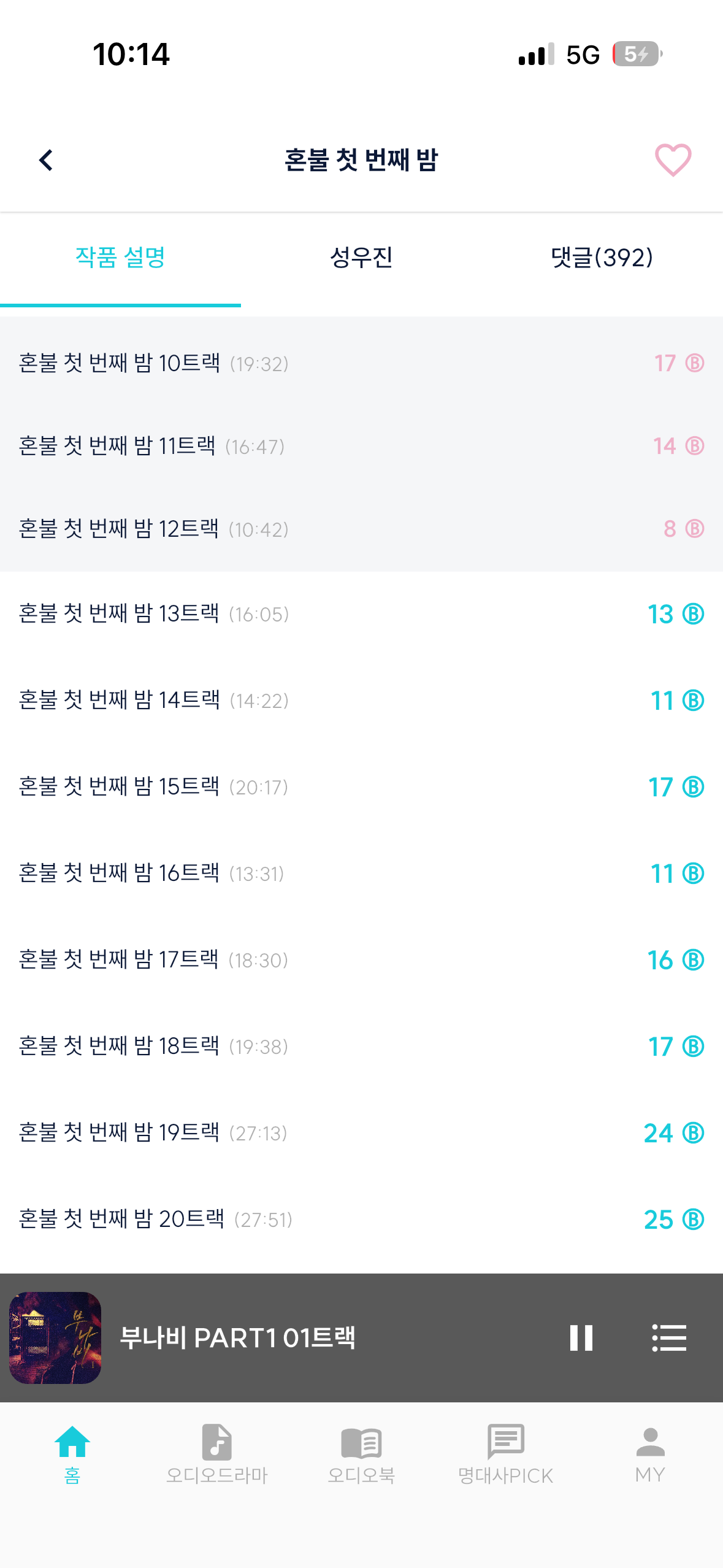The image size is (723, 1568).
Task: Choose 혼불 첫 번째 밤 20트랙
Action: click(x=361, y=1220)
